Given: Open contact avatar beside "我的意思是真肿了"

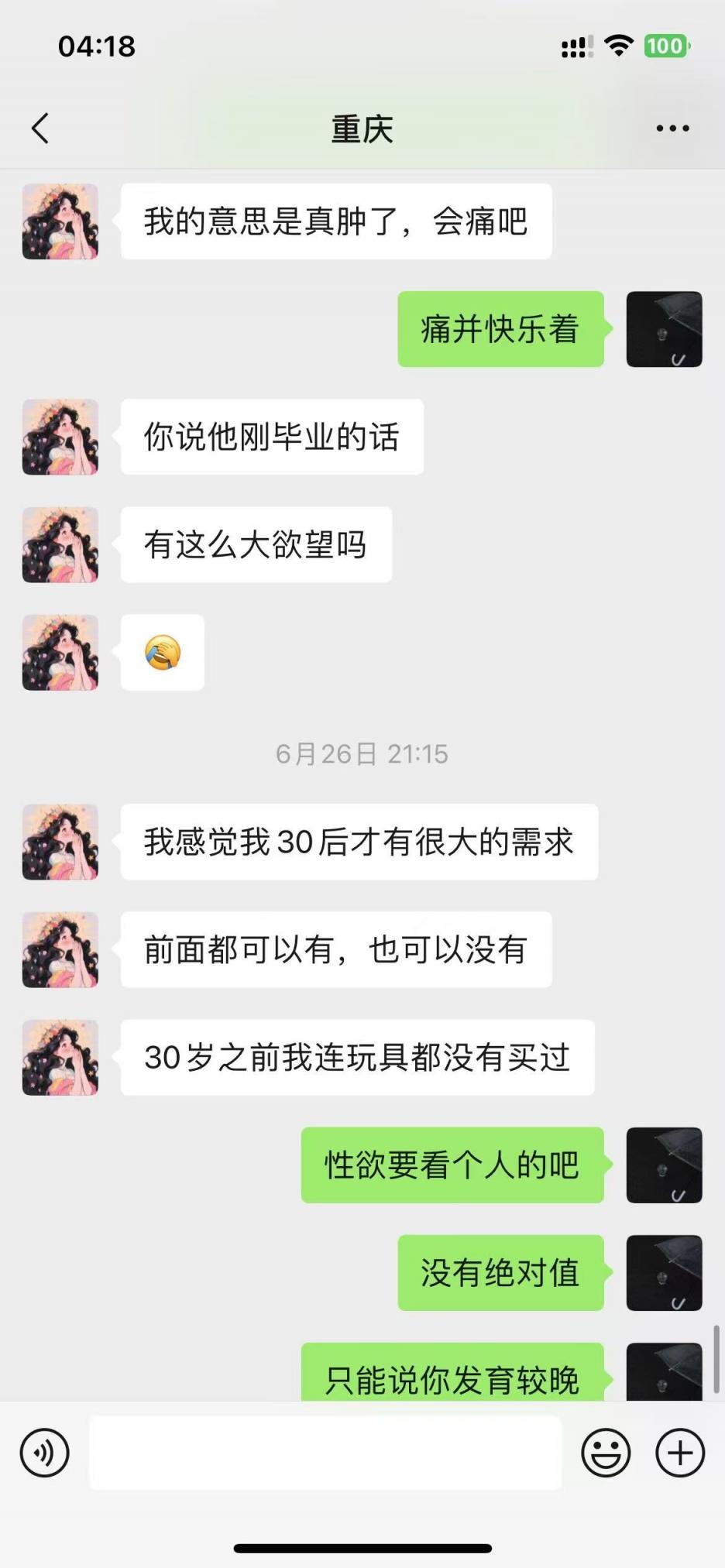Looking at the screenshot, I should click(60, 221).
